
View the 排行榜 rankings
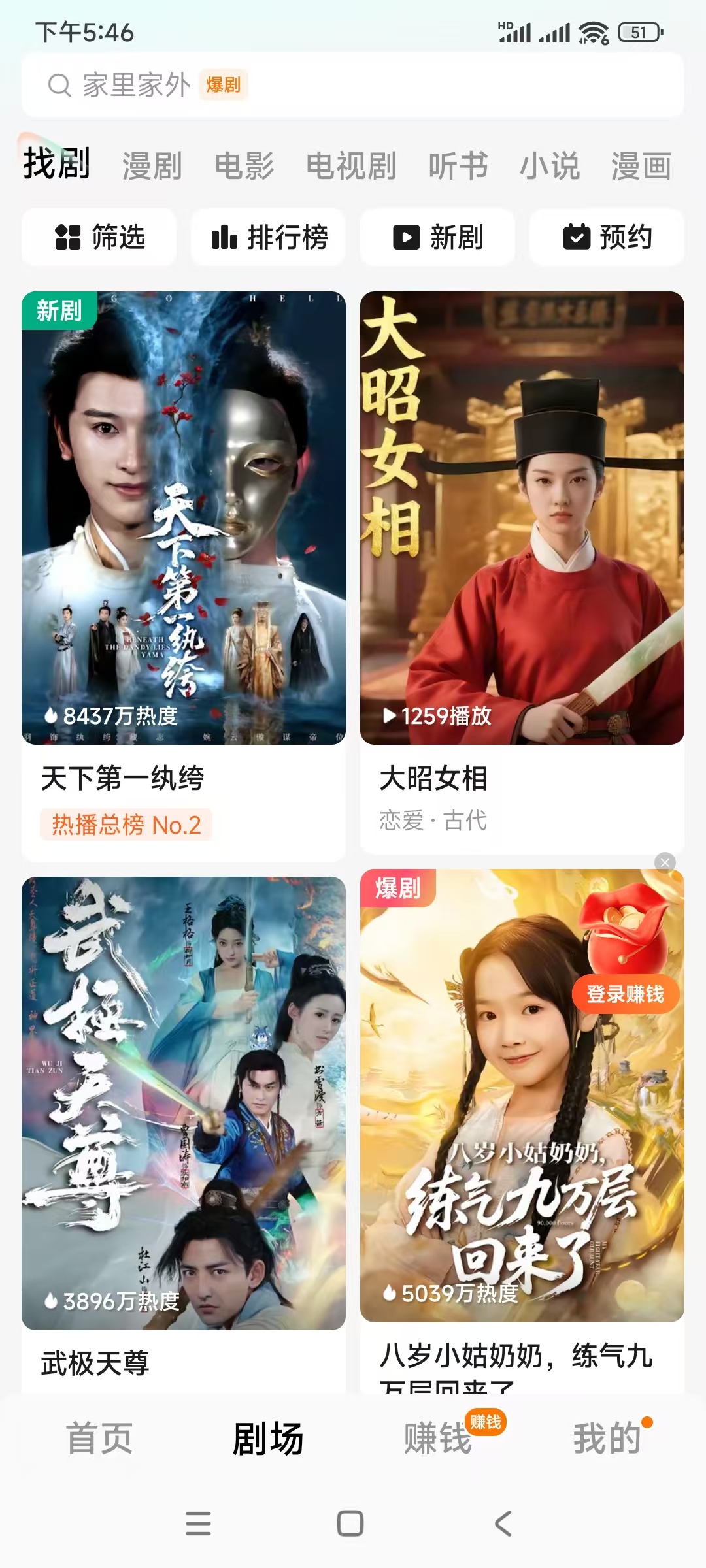coord(268,237)
